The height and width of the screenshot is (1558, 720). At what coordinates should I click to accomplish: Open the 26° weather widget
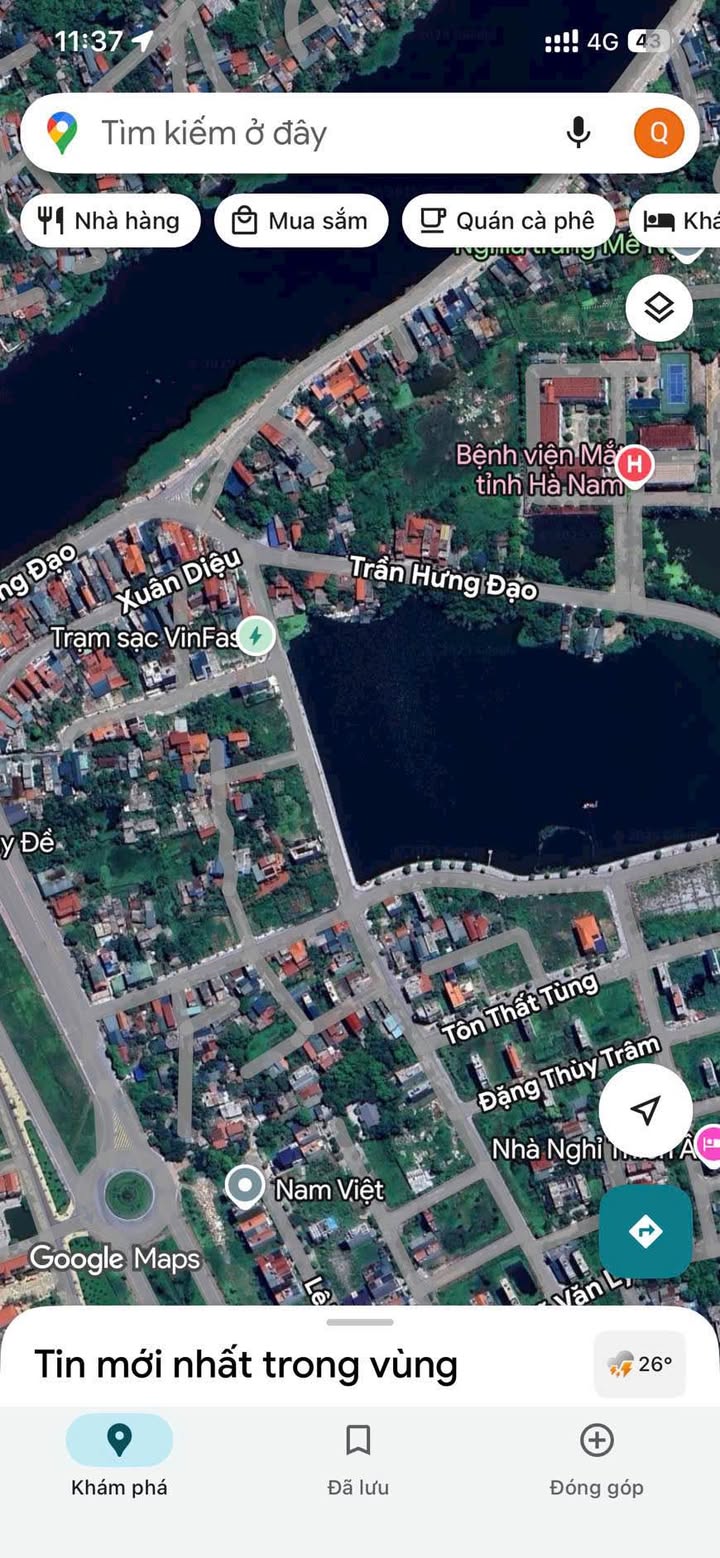click(640, 1364)
